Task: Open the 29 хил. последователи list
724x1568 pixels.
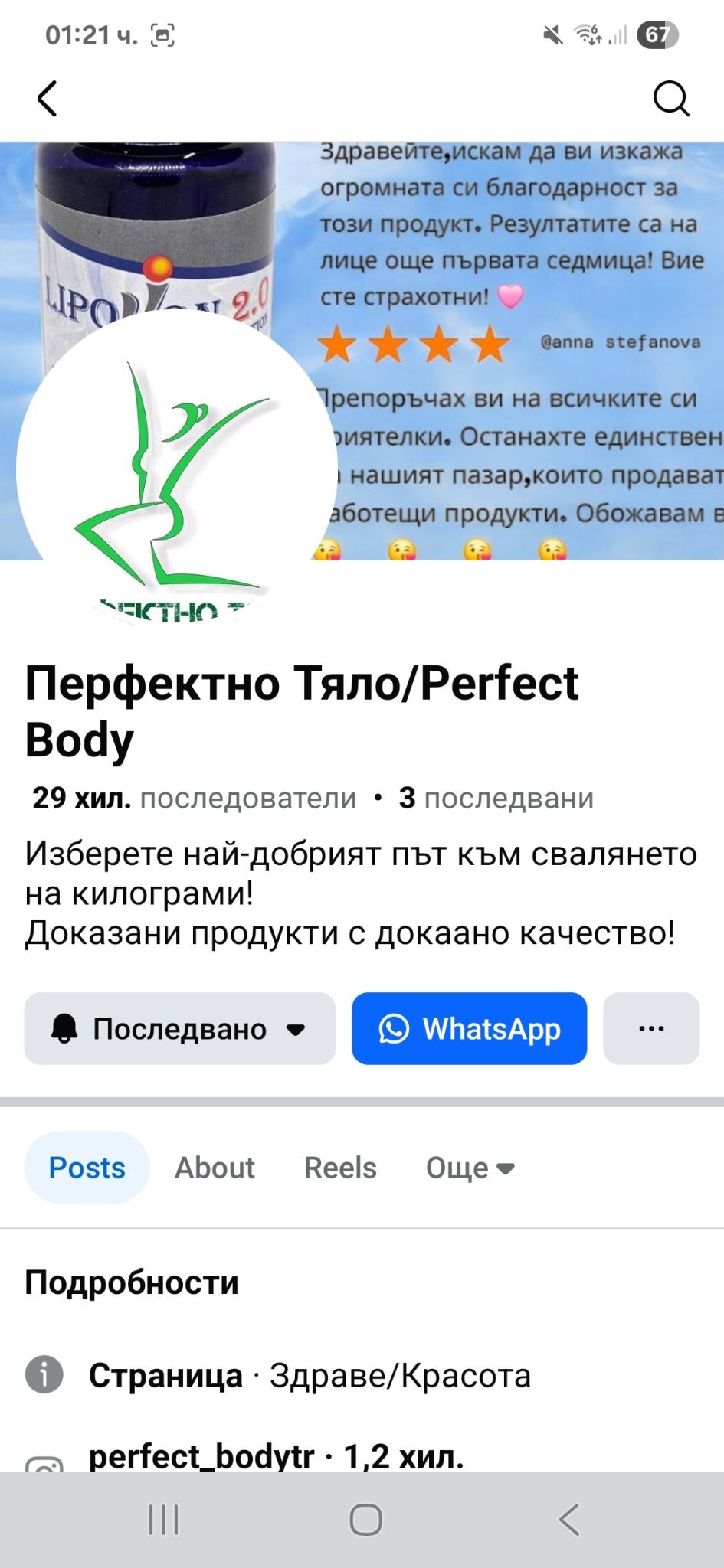Action: (195, 799)
